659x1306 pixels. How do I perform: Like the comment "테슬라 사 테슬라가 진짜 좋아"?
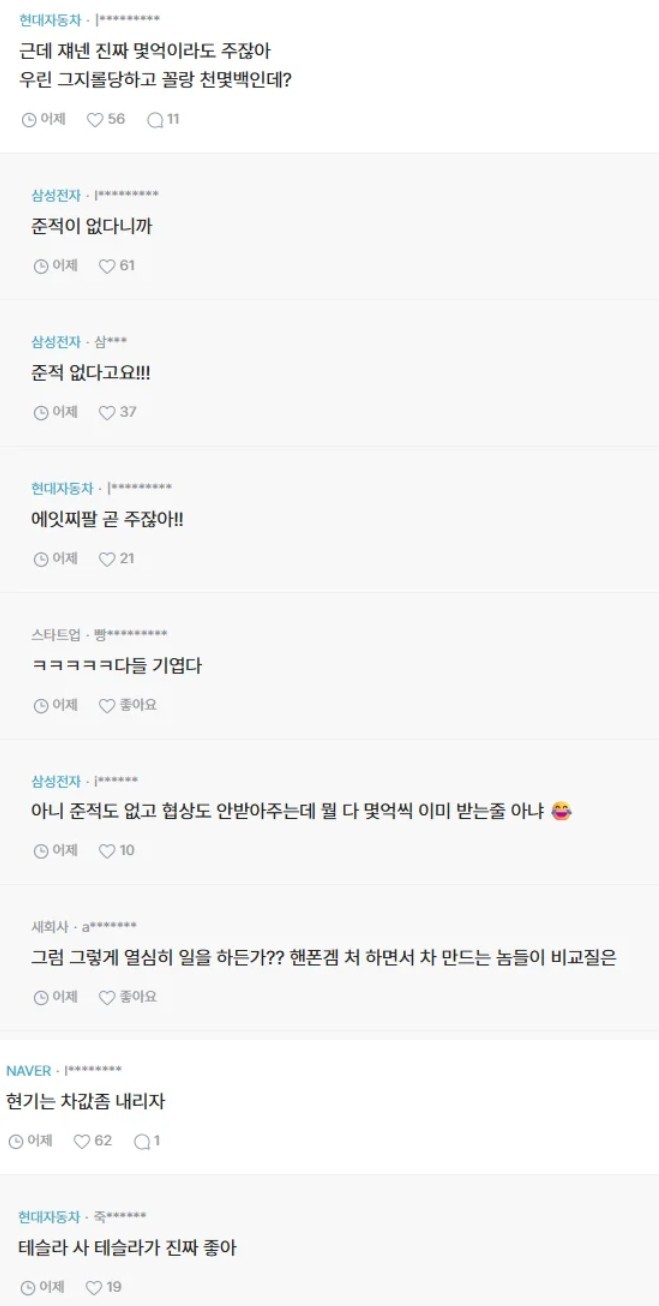[x=104, y=1287]
